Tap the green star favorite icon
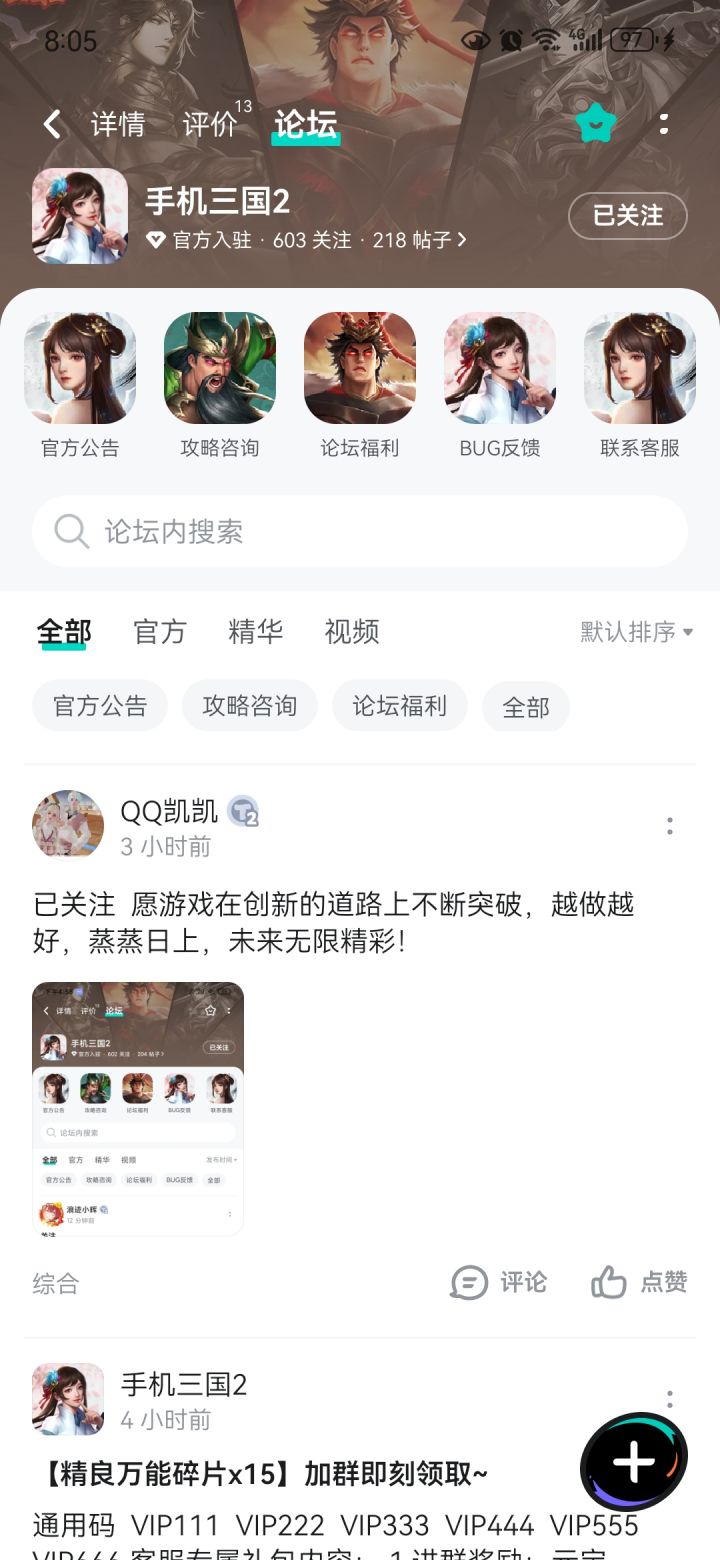This screenshot has height=1560, width=720. [596, 124]
